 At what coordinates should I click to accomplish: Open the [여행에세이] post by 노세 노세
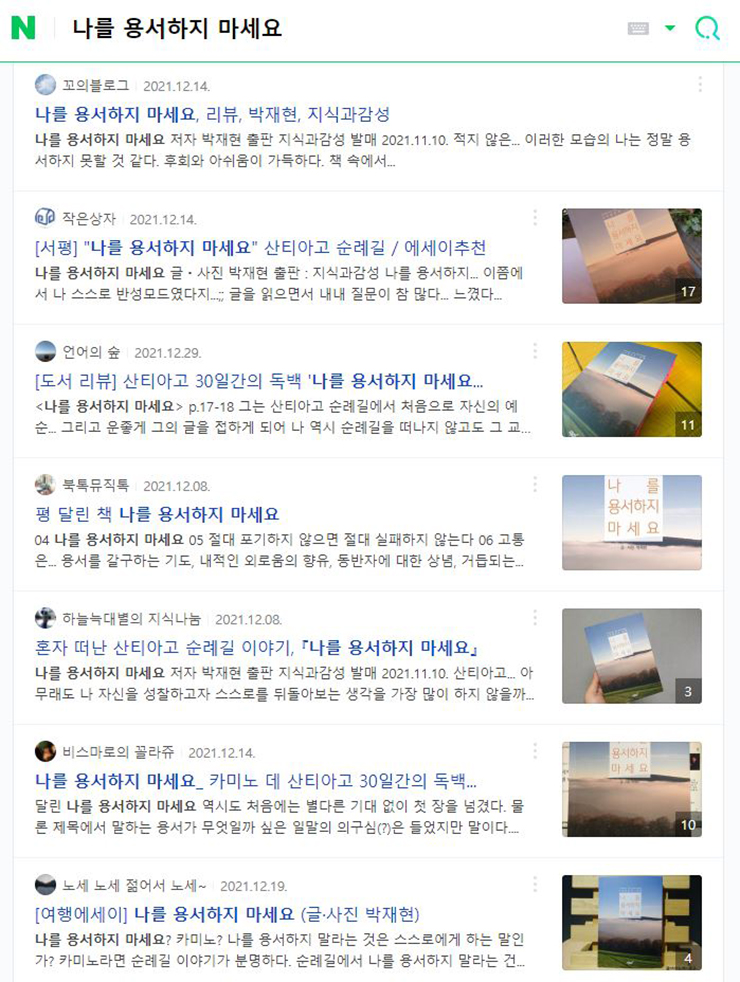[x=227, y=914]
